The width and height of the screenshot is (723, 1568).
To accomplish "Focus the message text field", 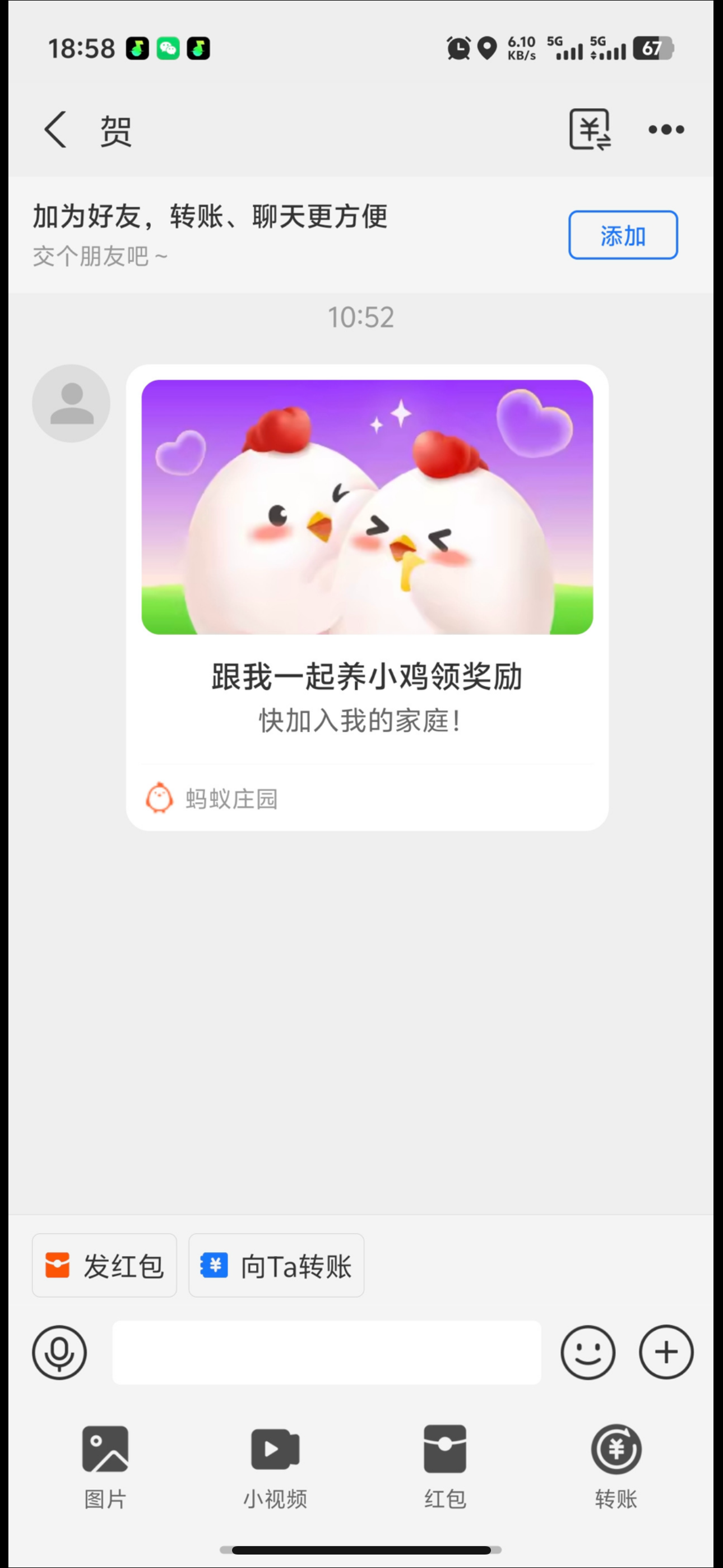I will [326, 1352].
